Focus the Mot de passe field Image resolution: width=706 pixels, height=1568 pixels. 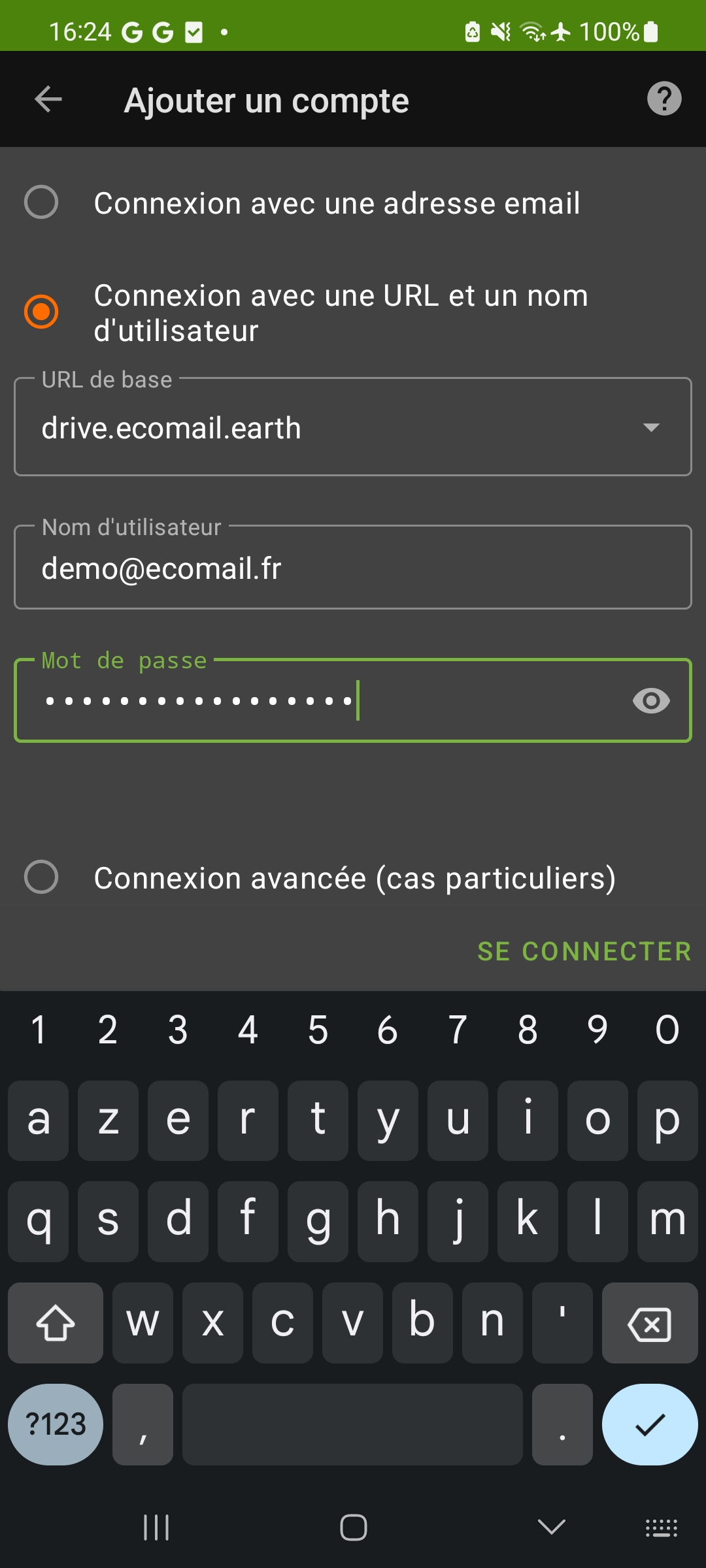click(314, 701)
